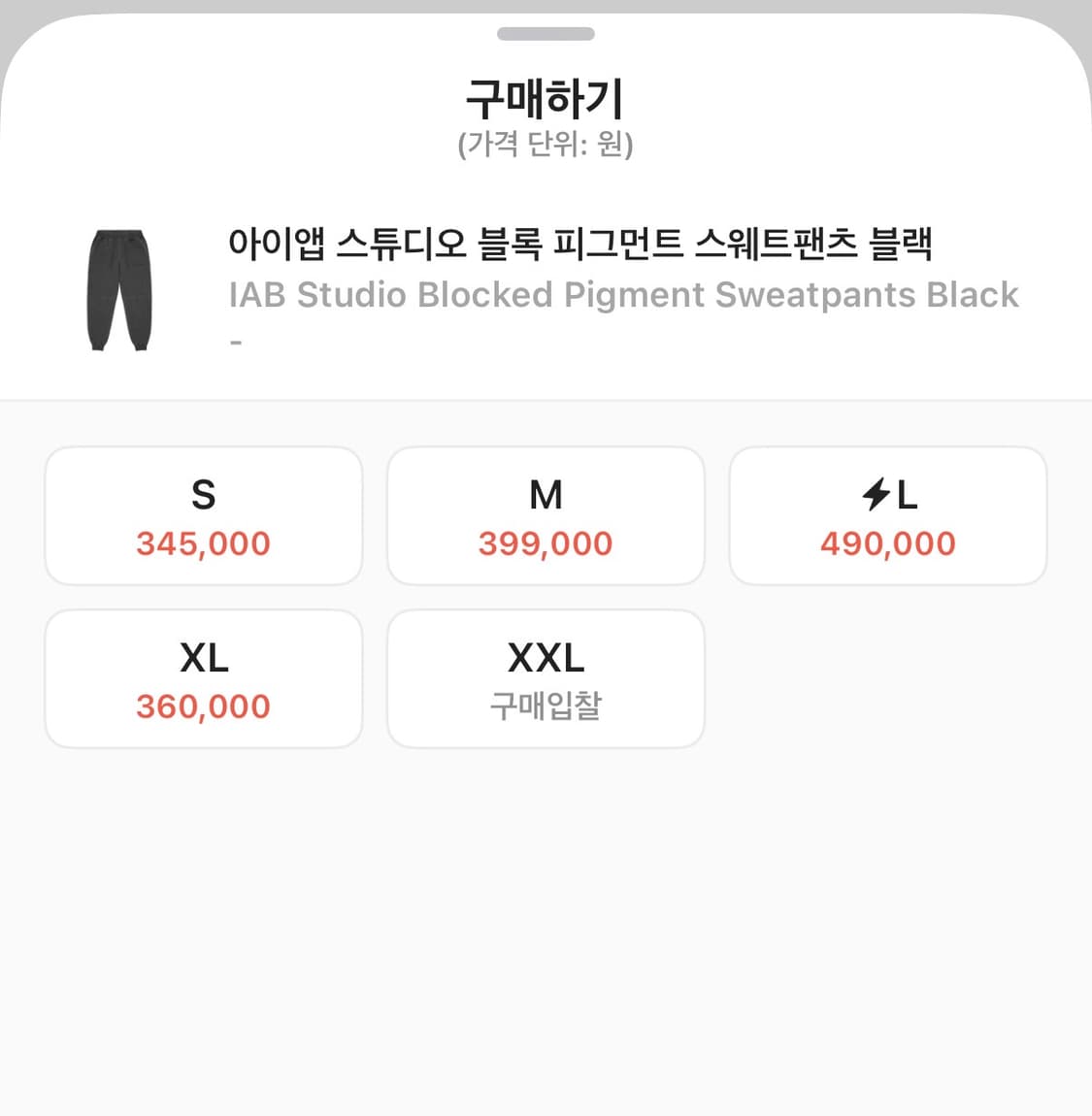The height and width of the screenshot is (1116, 1092).
Task: Select the XXL size card
Action: [x=546, y=678]
